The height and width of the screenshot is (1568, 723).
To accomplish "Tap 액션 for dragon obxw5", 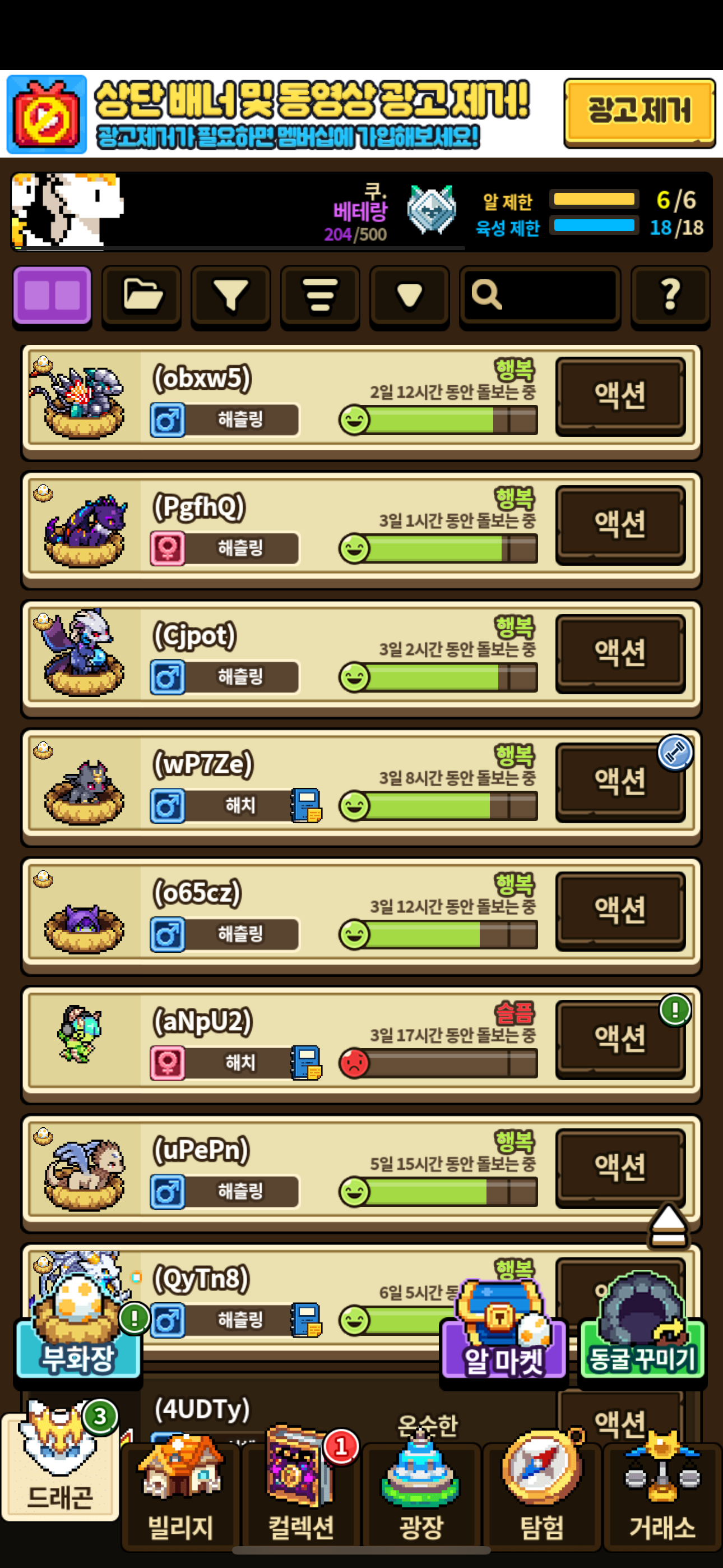I will [x=620, y=395].
